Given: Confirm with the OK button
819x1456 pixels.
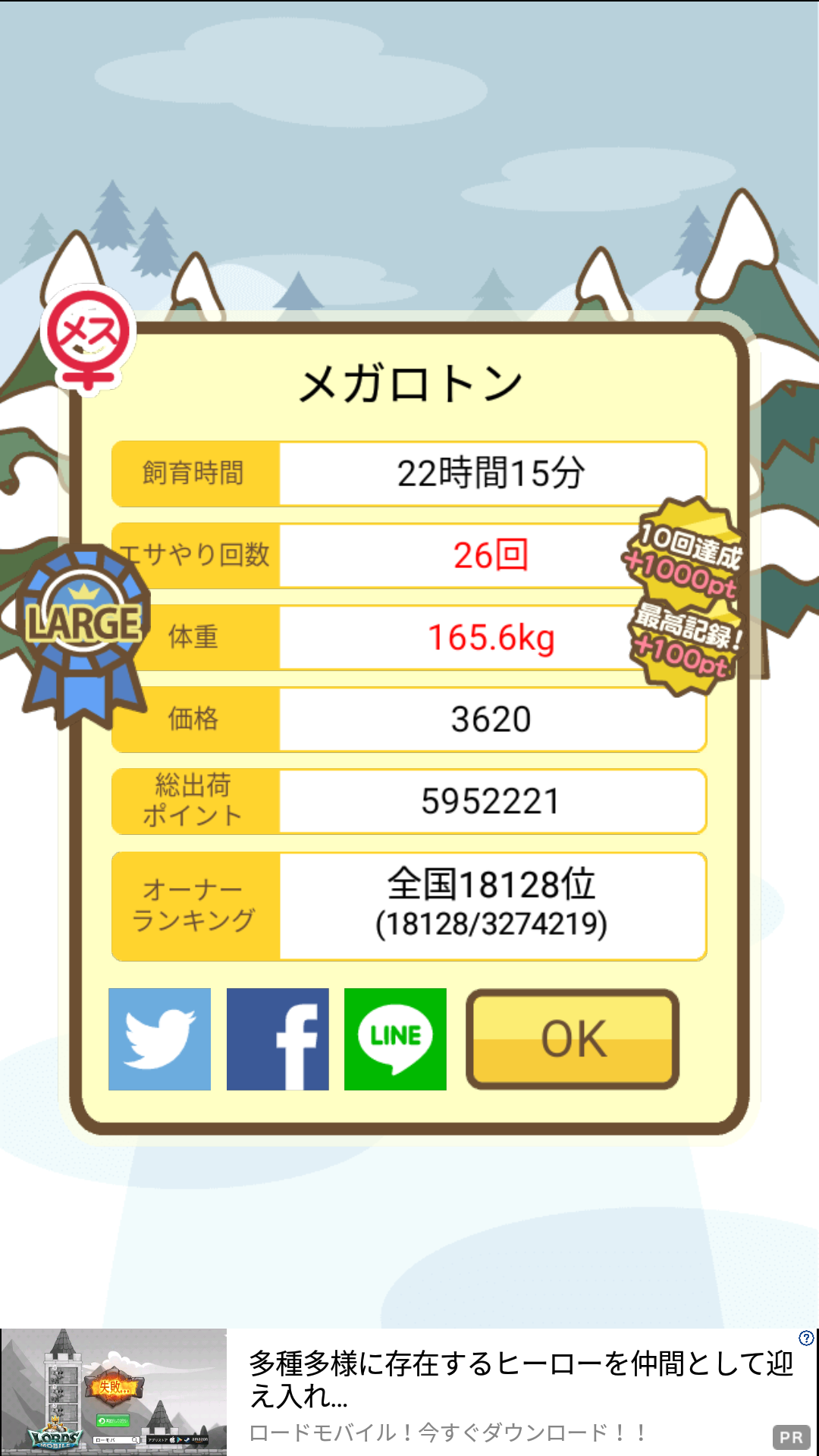Looking at the screenshot, I should click(x=573, y=1039).
